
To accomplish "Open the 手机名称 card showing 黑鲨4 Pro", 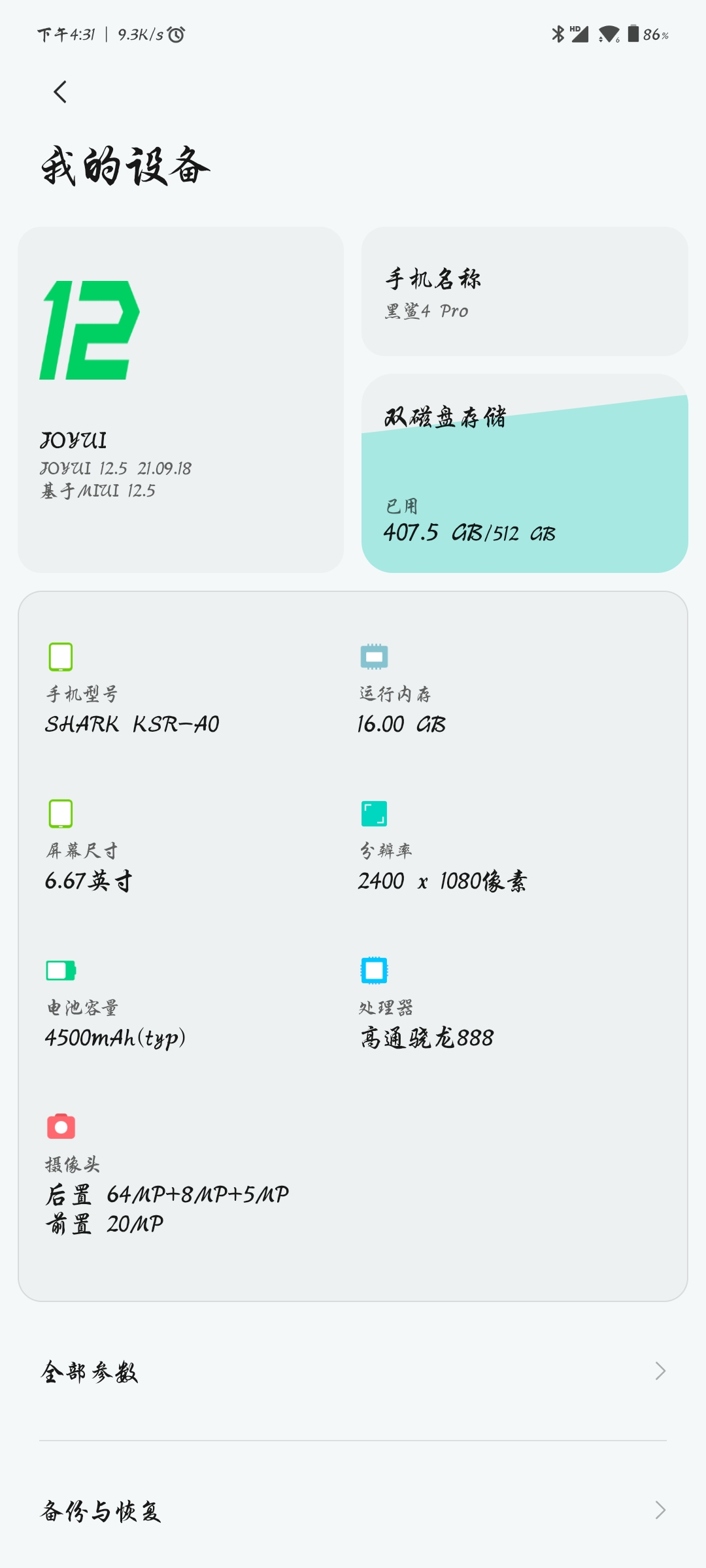I will (525, 291).
